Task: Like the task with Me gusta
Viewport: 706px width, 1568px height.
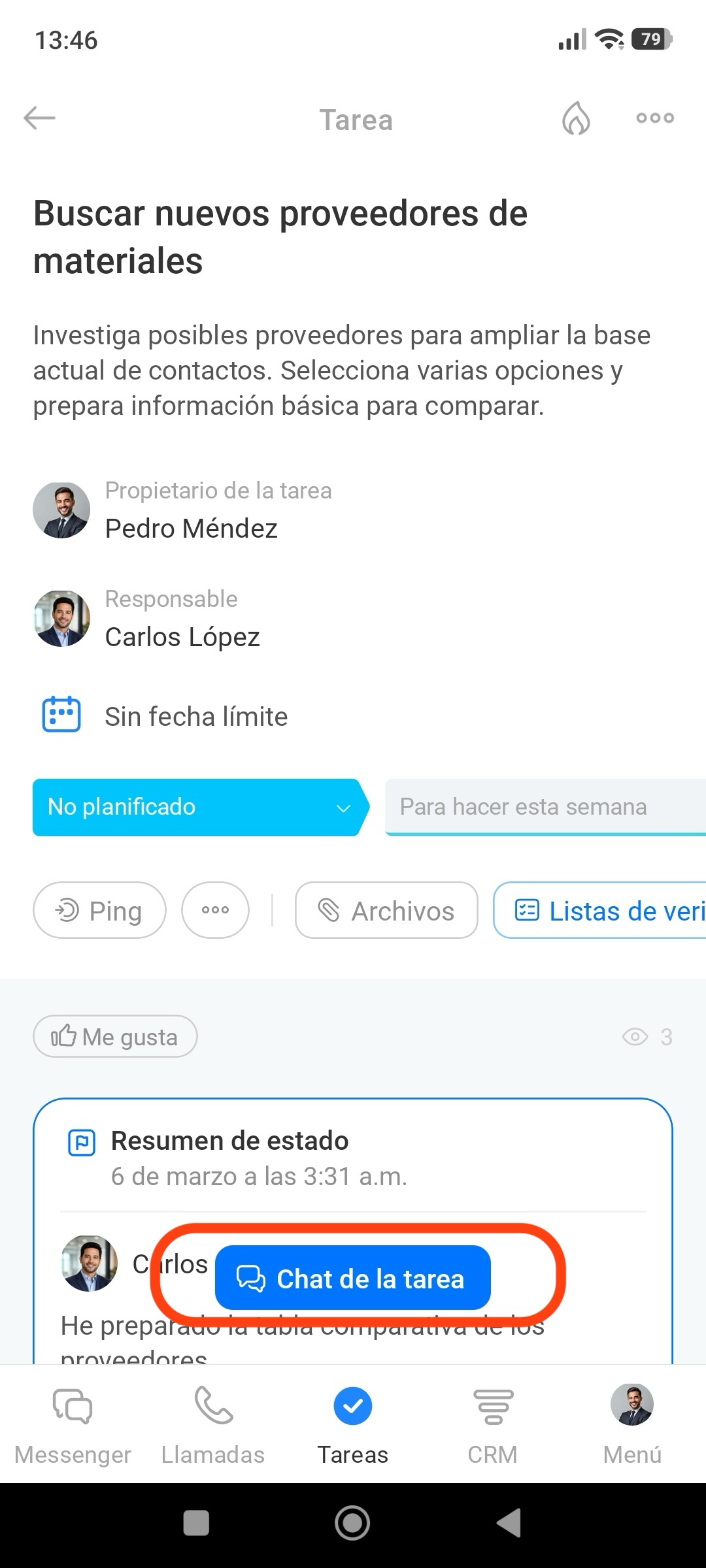Action: [115, 1036]
